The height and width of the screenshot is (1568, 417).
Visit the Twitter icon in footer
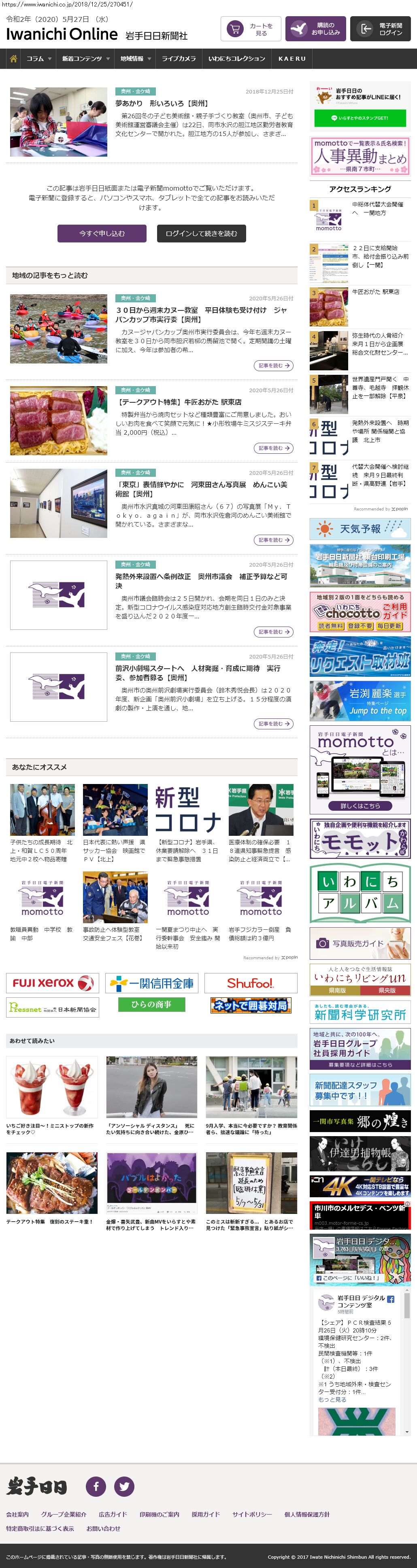(124, 1486)
